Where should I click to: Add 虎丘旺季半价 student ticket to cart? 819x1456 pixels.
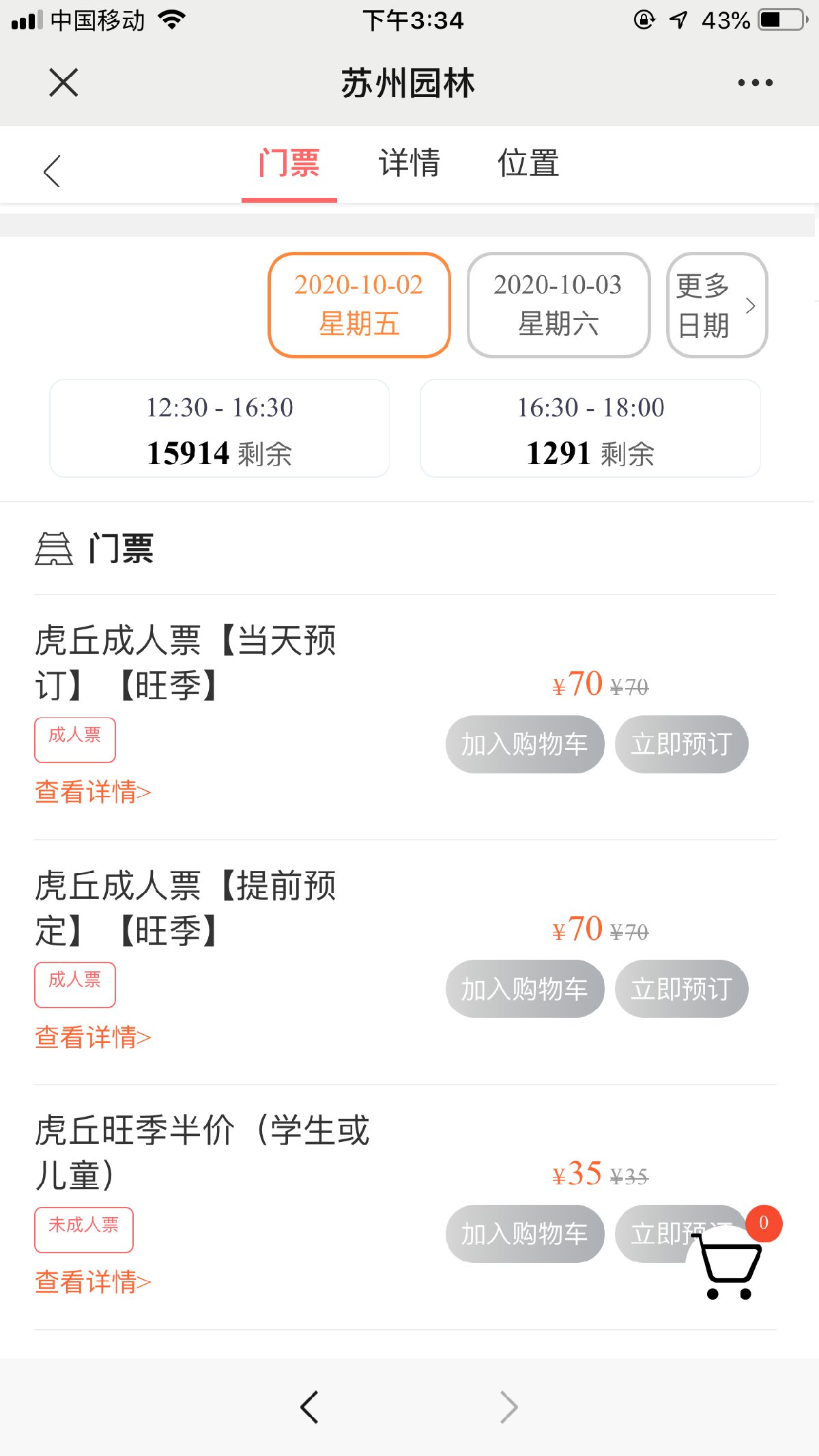point(525,1233)
